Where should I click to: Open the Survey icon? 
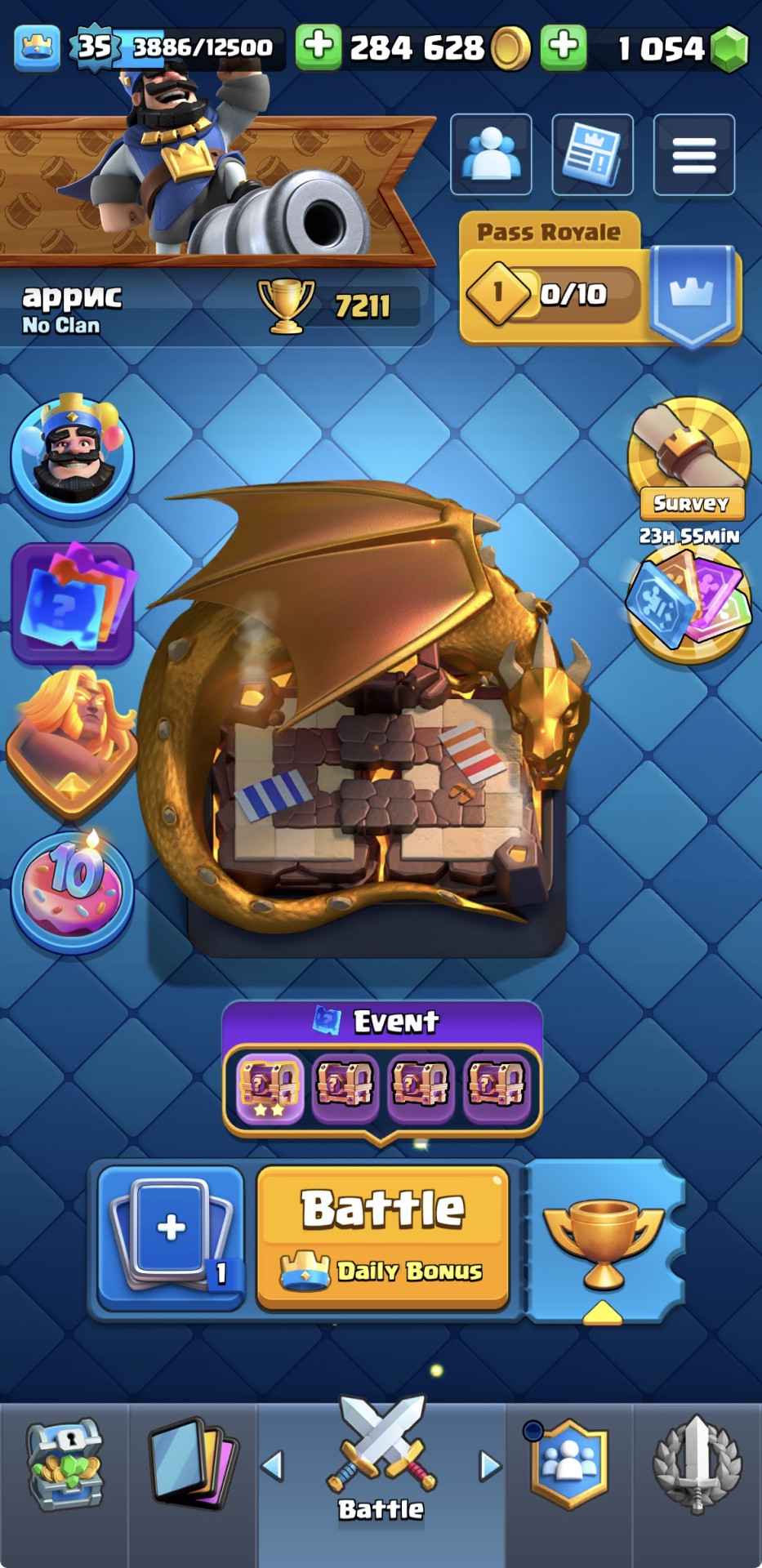pos(690,457)
